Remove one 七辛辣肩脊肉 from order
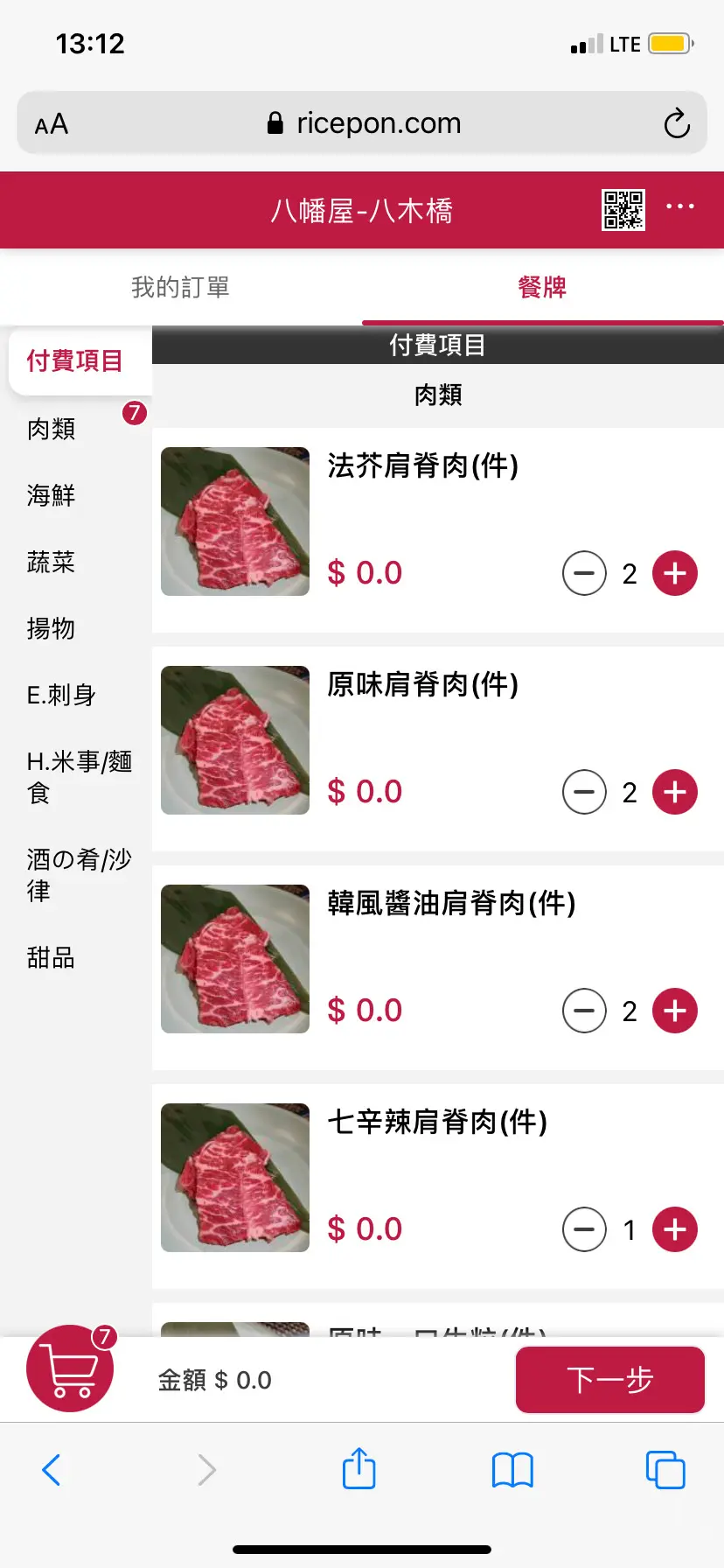 click(584, 1229)
